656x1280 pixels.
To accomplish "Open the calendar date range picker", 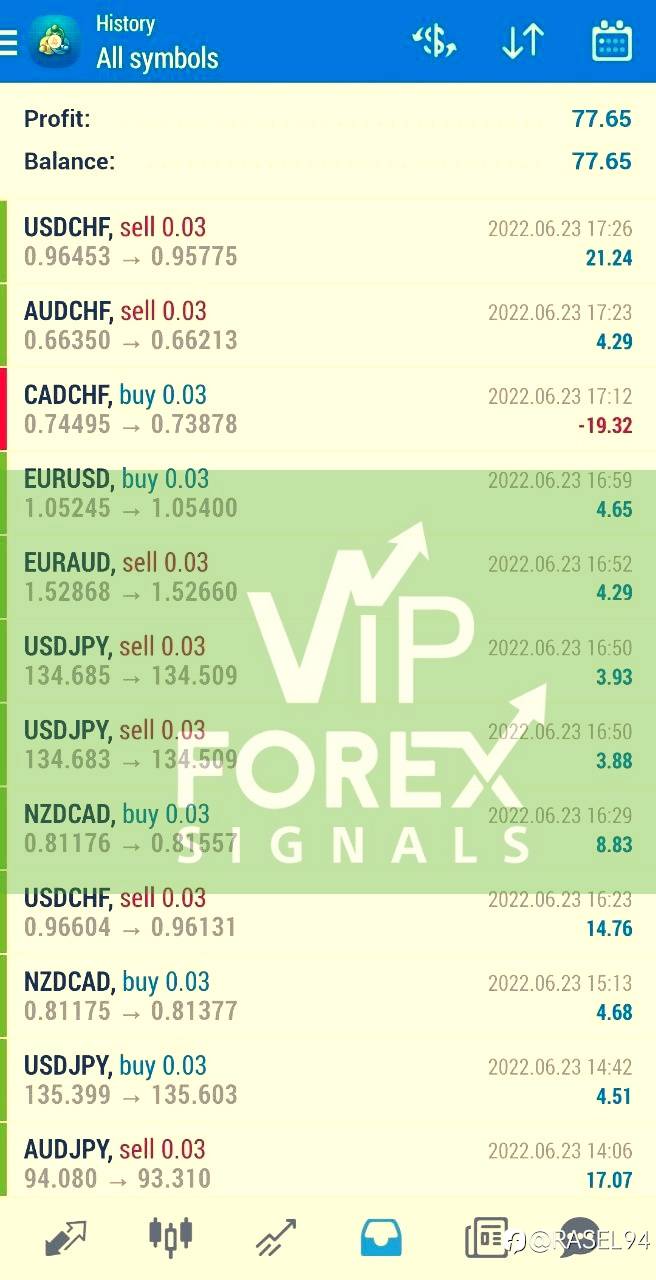I will click(611, 42).
